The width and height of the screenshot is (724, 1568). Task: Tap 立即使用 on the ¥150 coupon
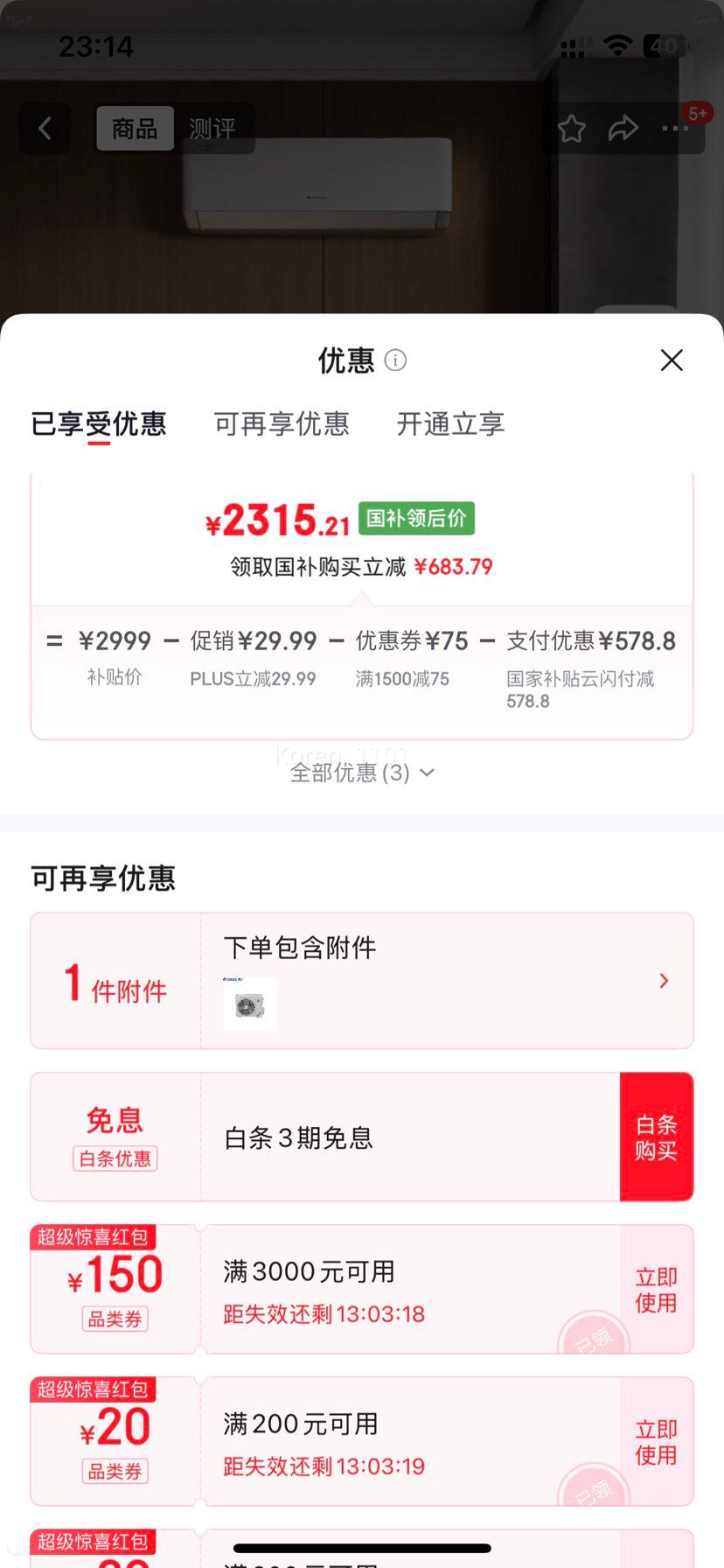coord(657,1290)
